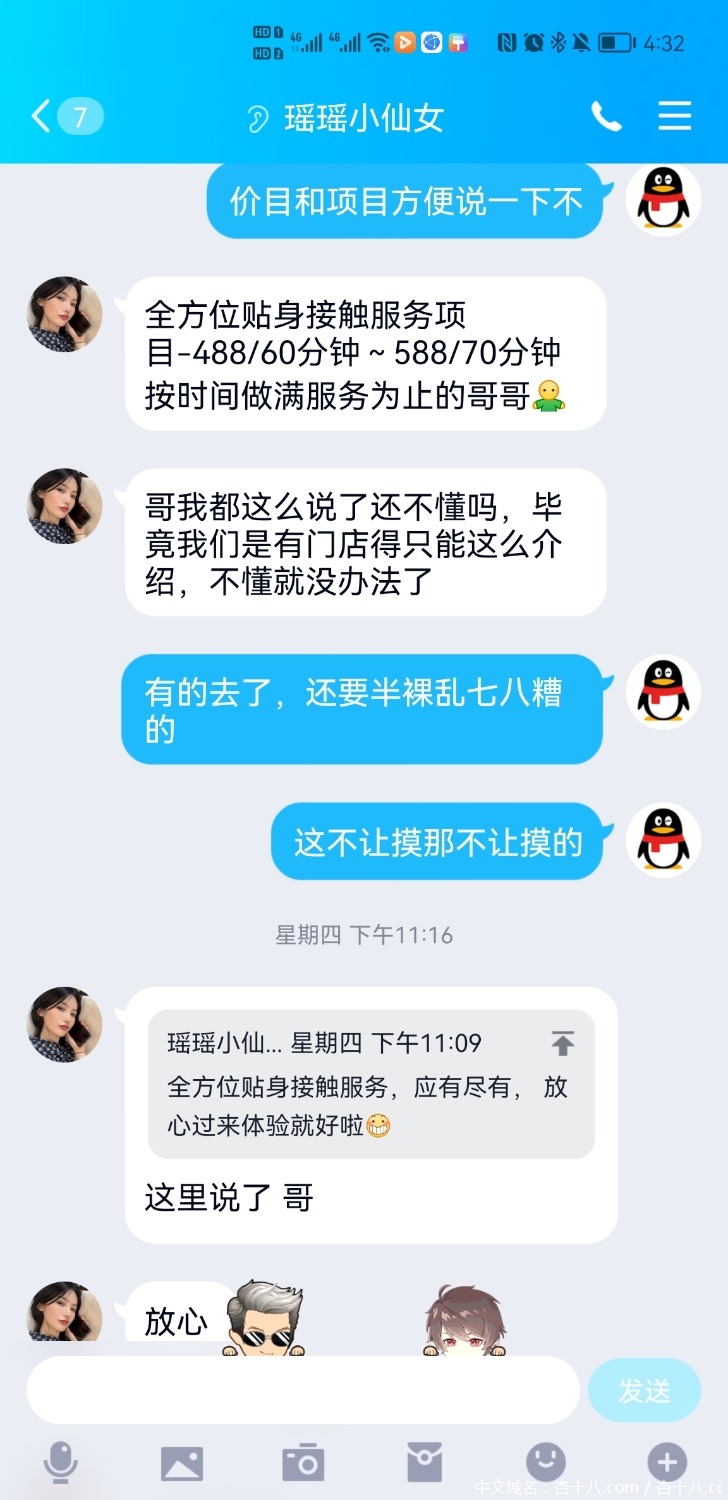View 瑶瑶小仙女's profile from the 放心 message avatar
The image size is (728, 1500).
coord(64,1312)
